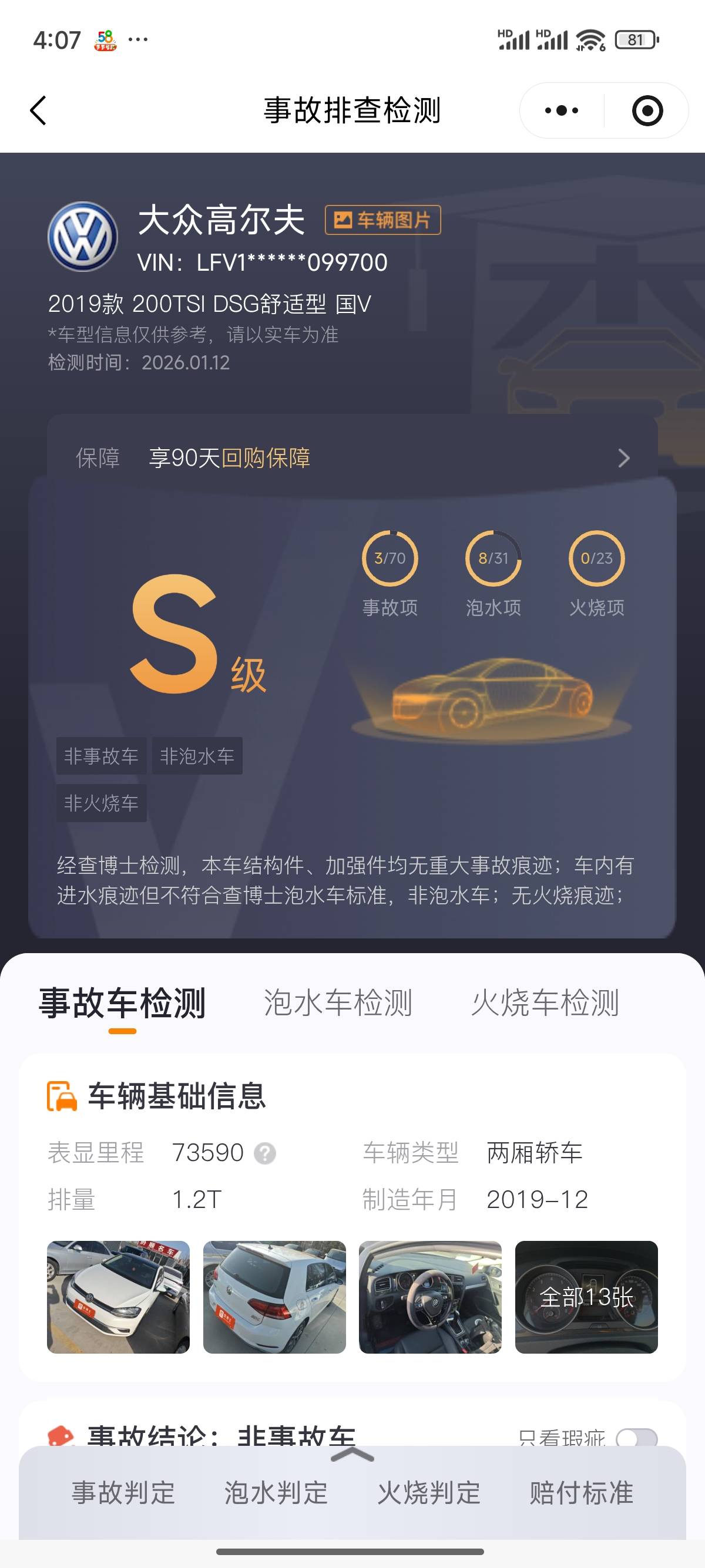Open the rear view photo of the white Golf
This screenshot has width=705, height=1568.
274,1297
